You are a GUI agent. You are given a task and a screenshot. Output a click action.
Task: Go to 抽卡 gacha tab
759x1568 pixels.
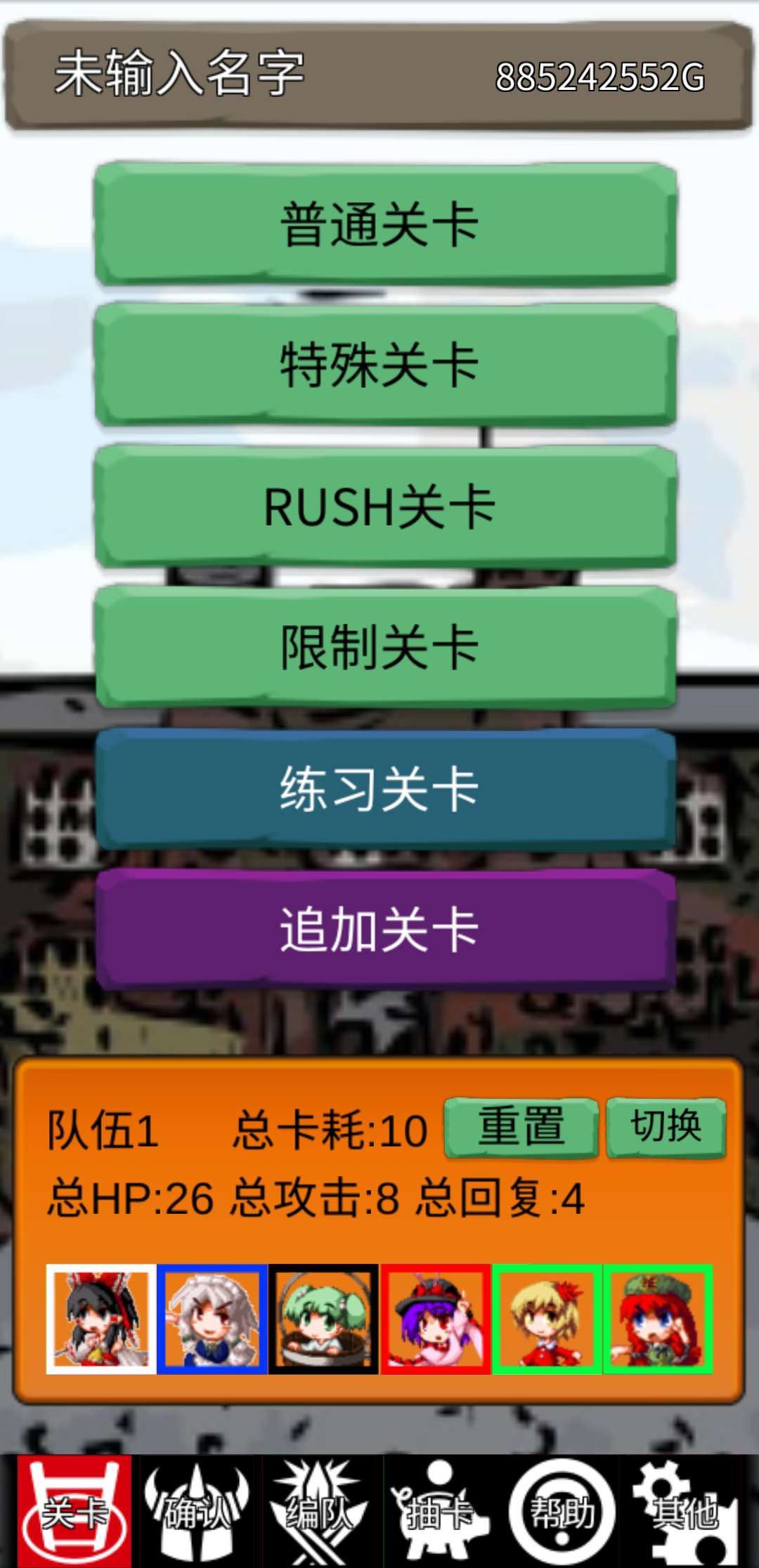pos(441,1512)
